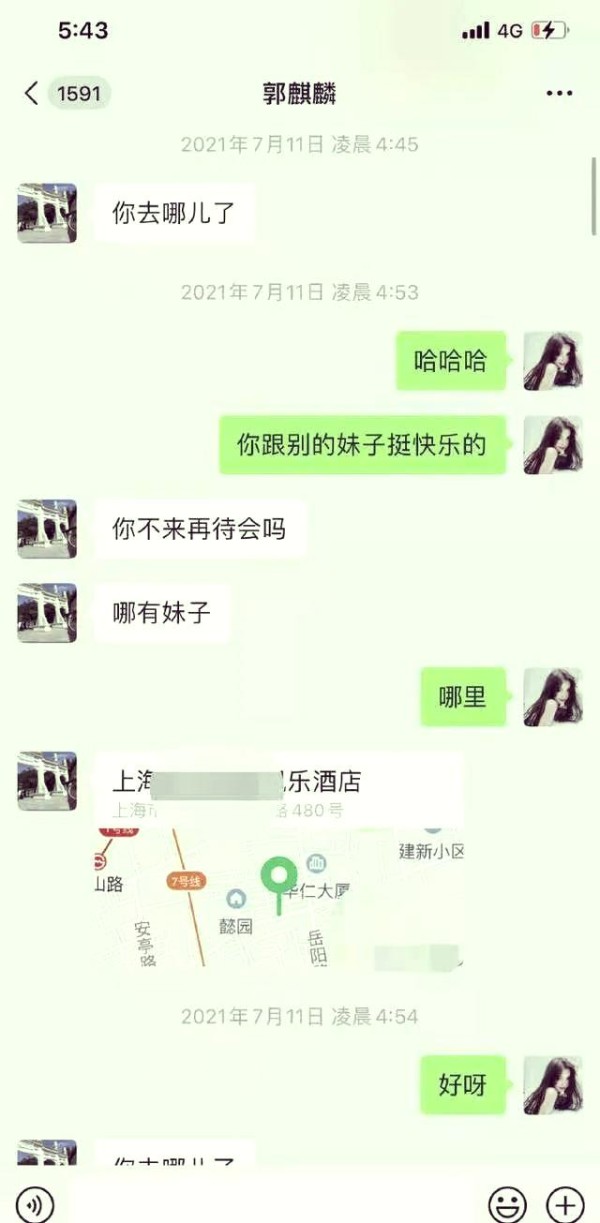Open the emoji sticker panel
The image size is (600, 1223).
507,1201
